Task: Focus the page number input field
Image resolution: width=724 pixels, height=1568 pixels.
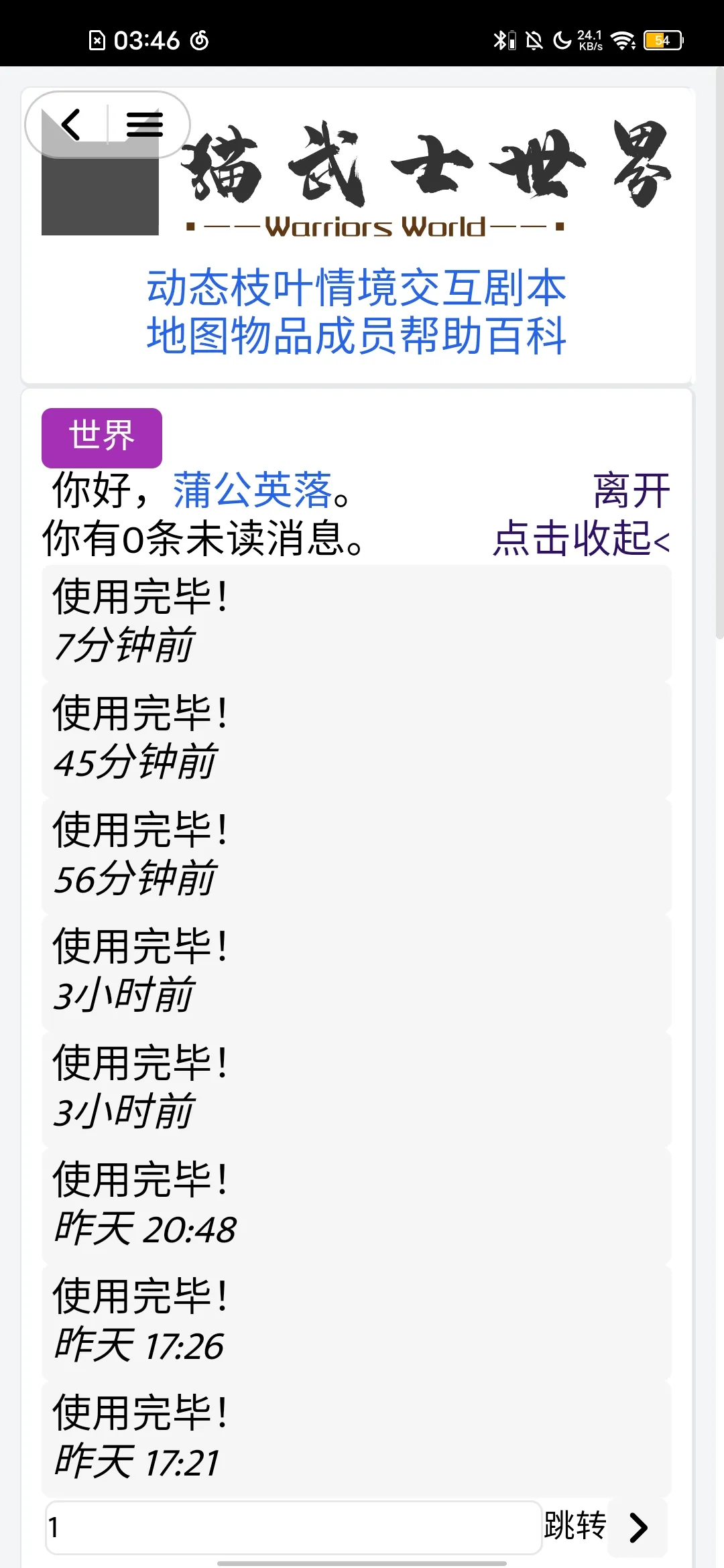Action: point(293,1527)
